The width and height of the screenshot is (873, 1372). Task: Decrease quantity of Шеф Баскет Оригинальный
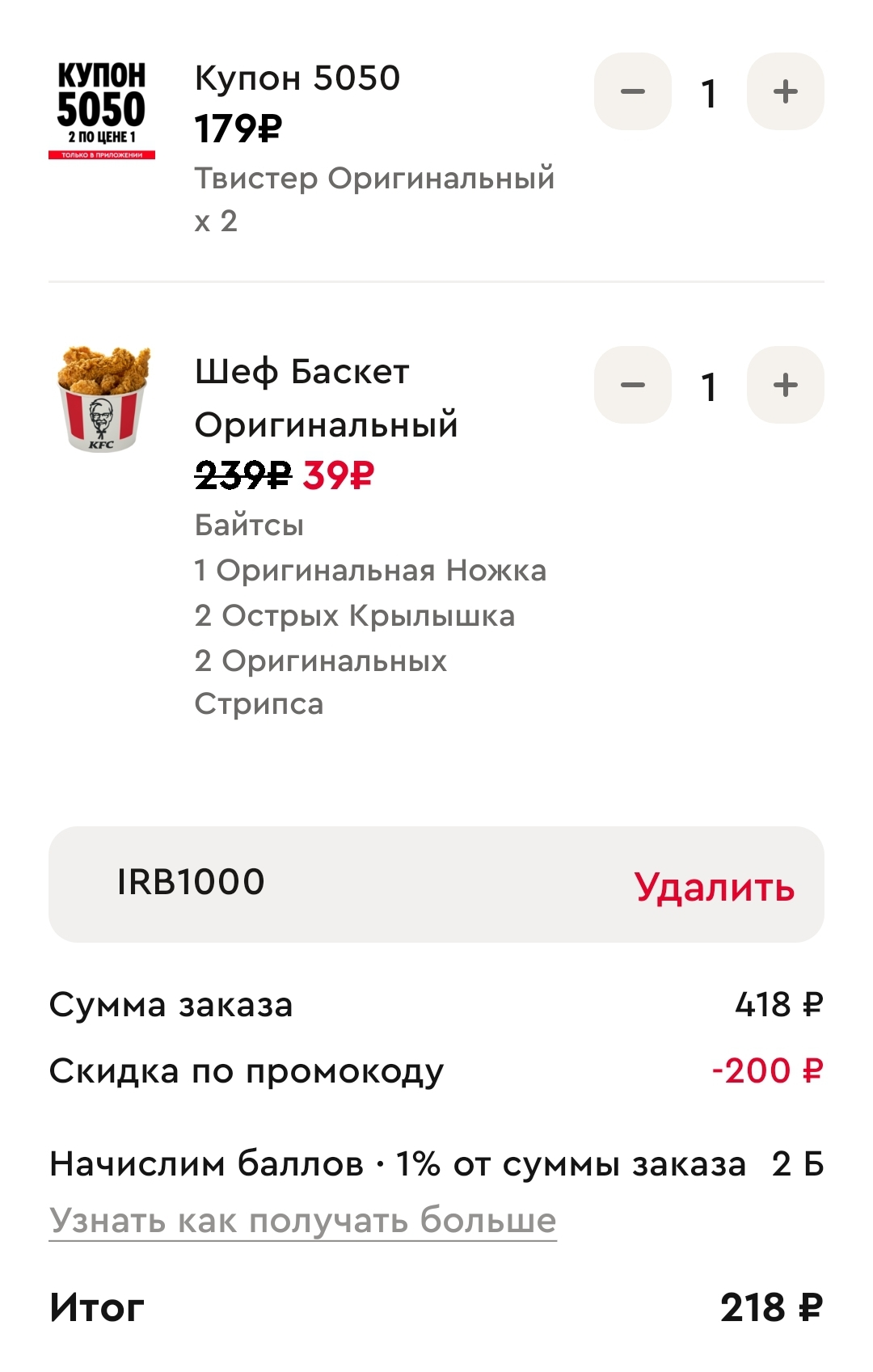point(632,385)
